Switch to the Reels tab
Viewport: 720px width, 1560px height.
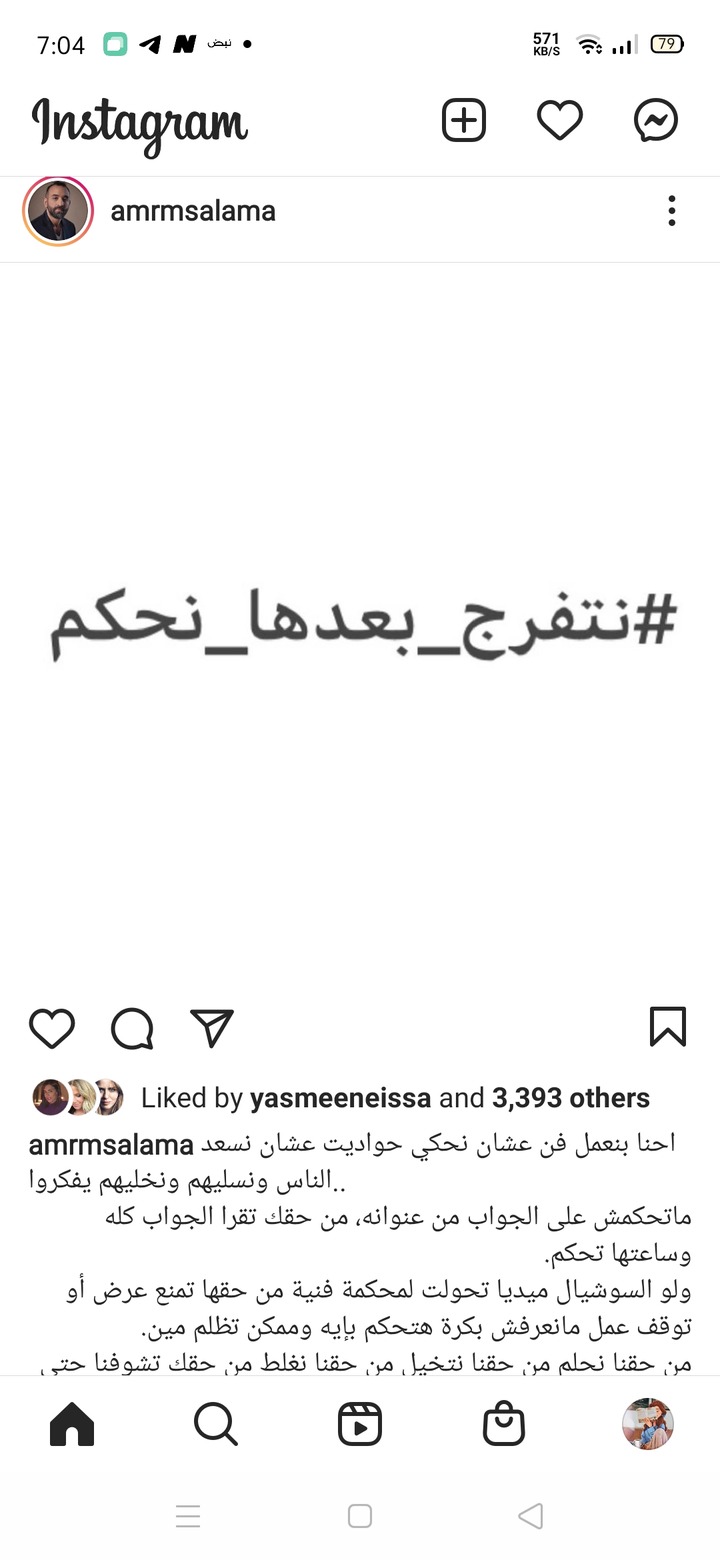[x=360, y=1423]
